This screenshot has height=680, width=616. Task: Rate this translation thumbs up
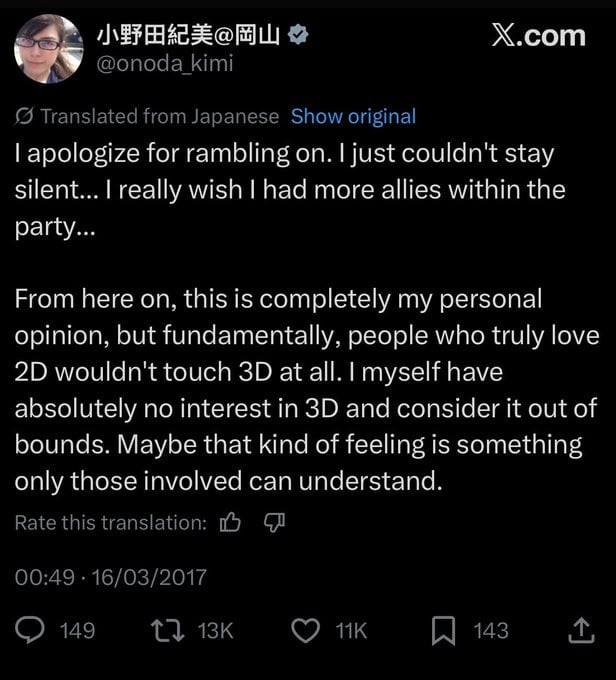coord(230,522)
